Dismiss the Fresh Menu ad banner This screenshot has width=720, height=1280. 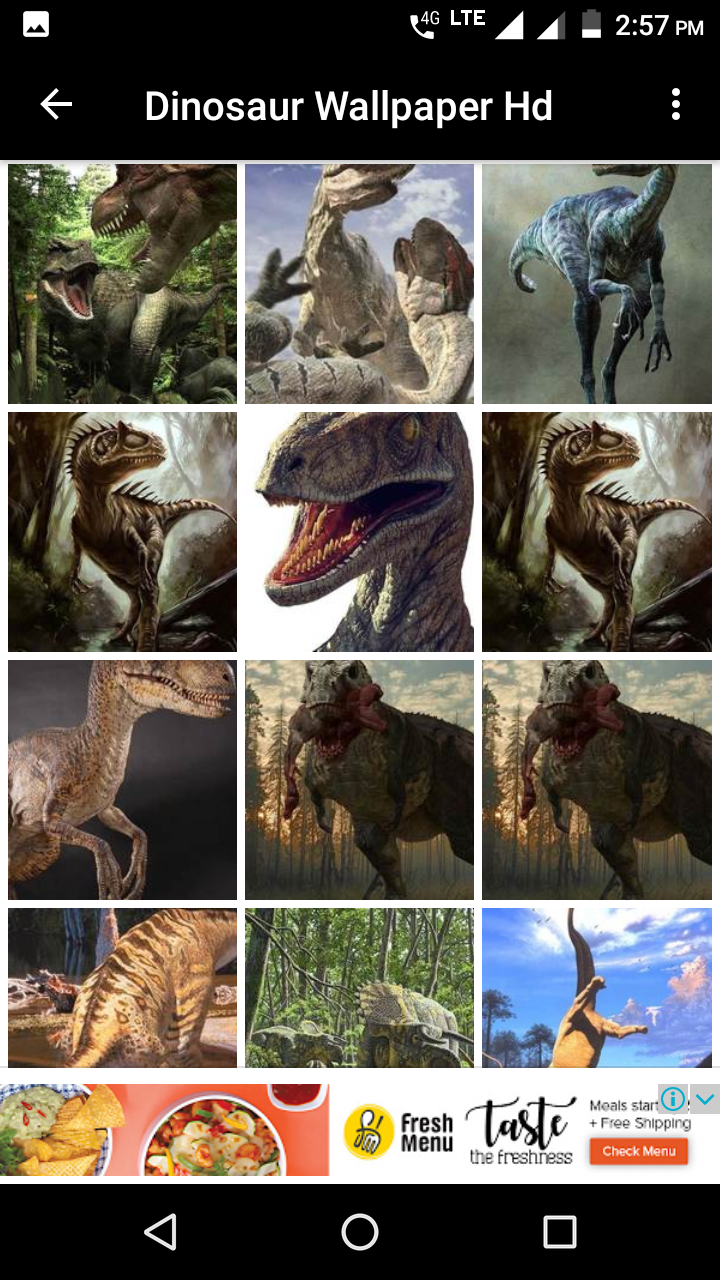[x=705, y=1099]
